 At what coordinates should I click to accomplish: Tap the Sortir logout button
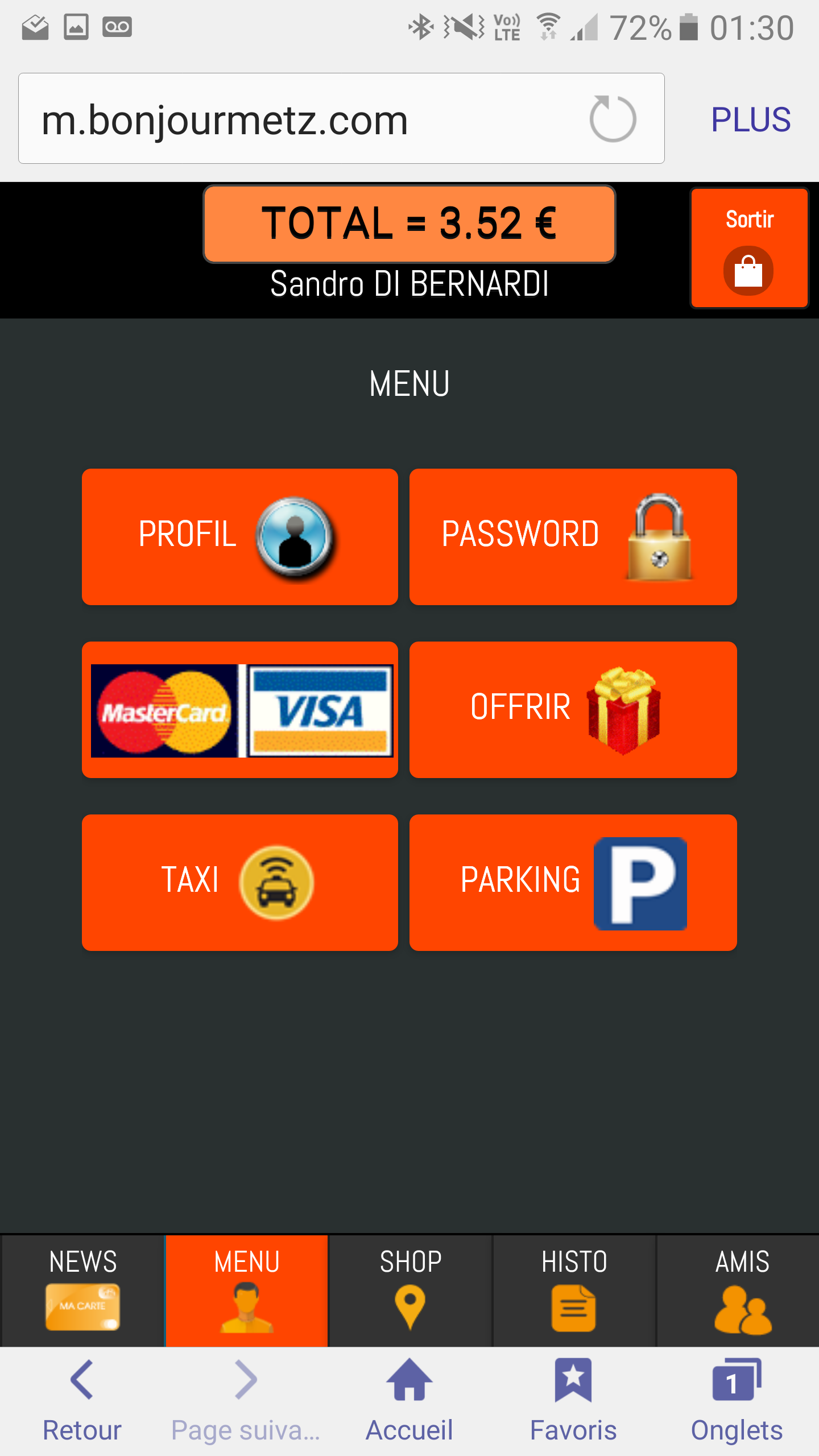[749, 248]
